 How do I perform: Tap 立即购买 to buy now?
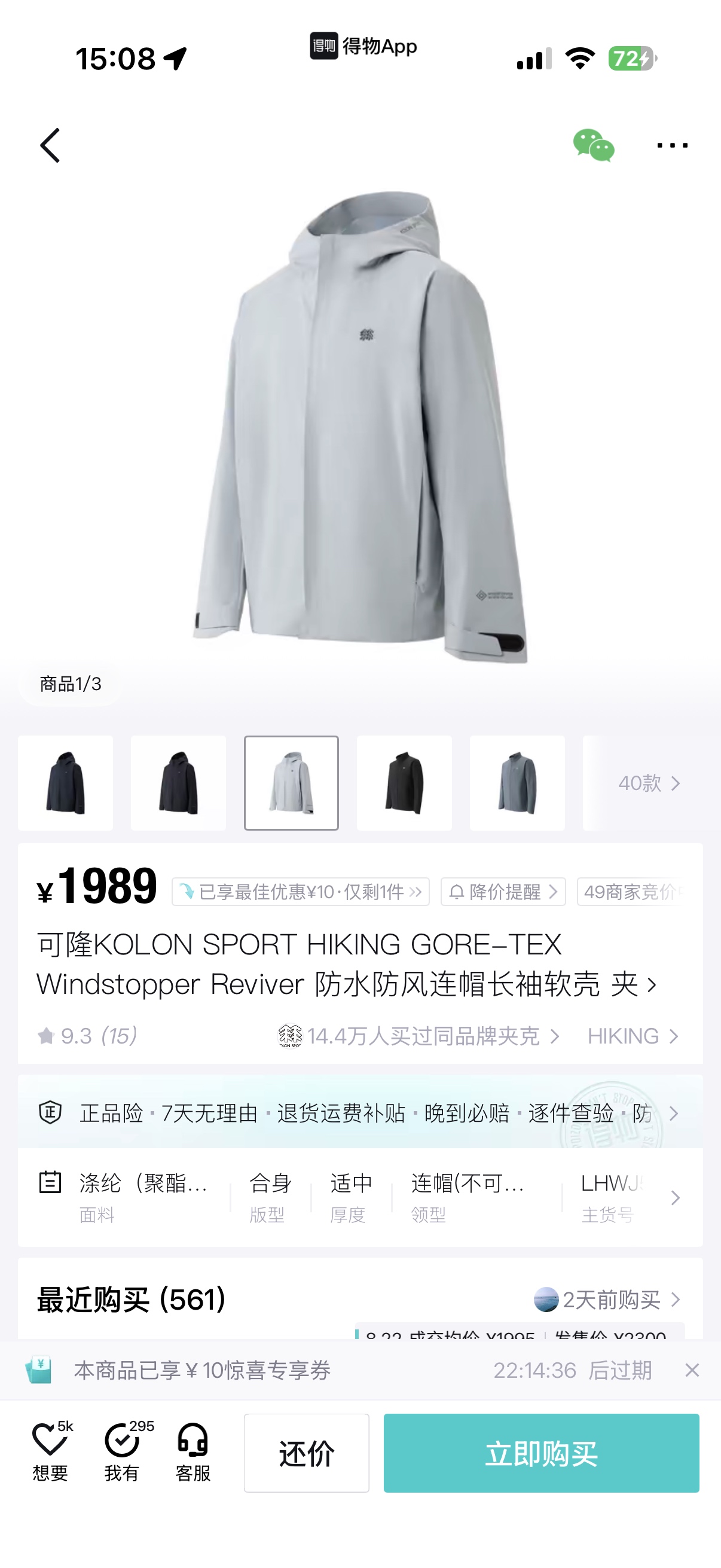pos(542,1453)
